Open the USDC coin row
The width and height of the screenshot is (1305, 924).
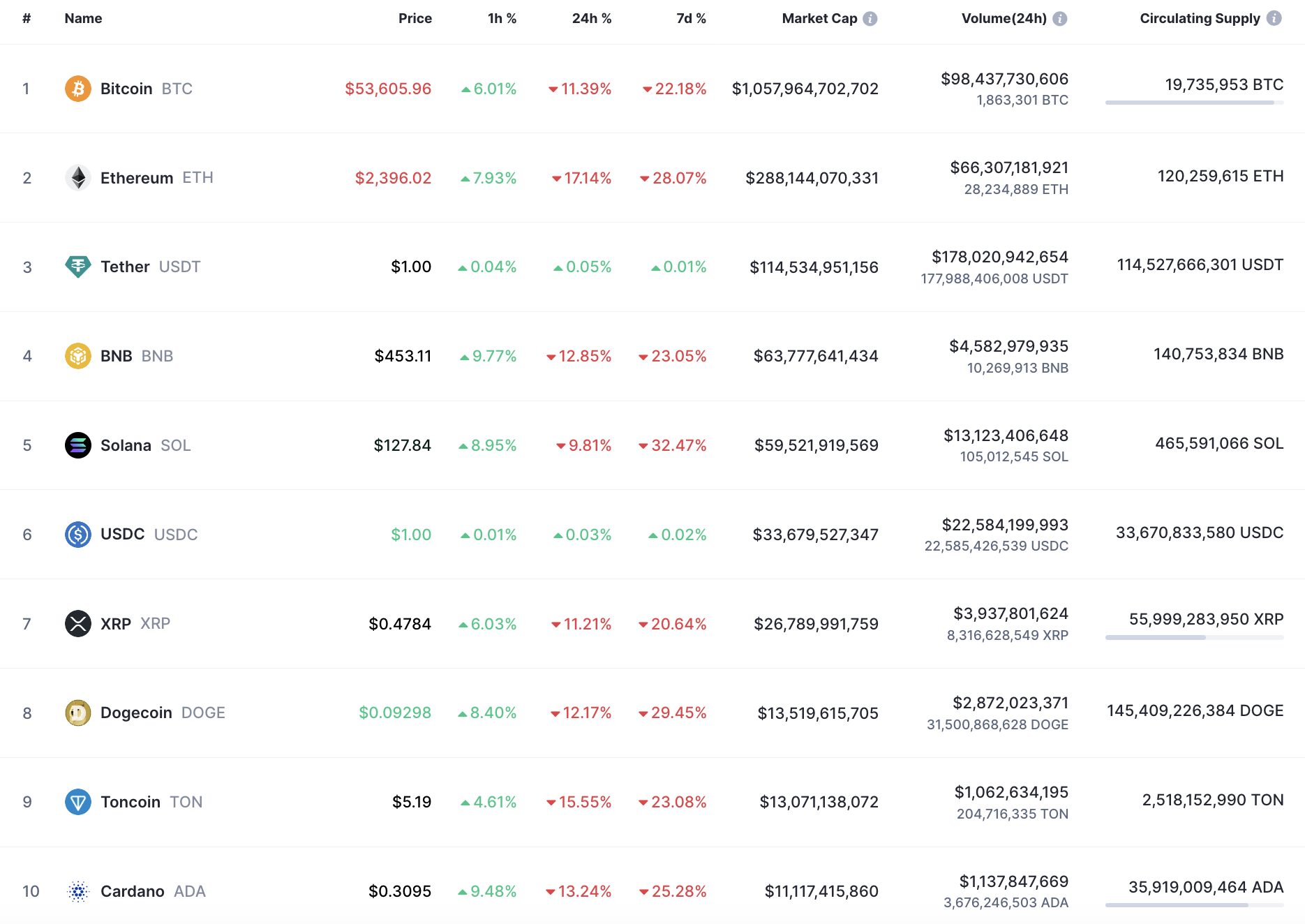tap(122, 535)
